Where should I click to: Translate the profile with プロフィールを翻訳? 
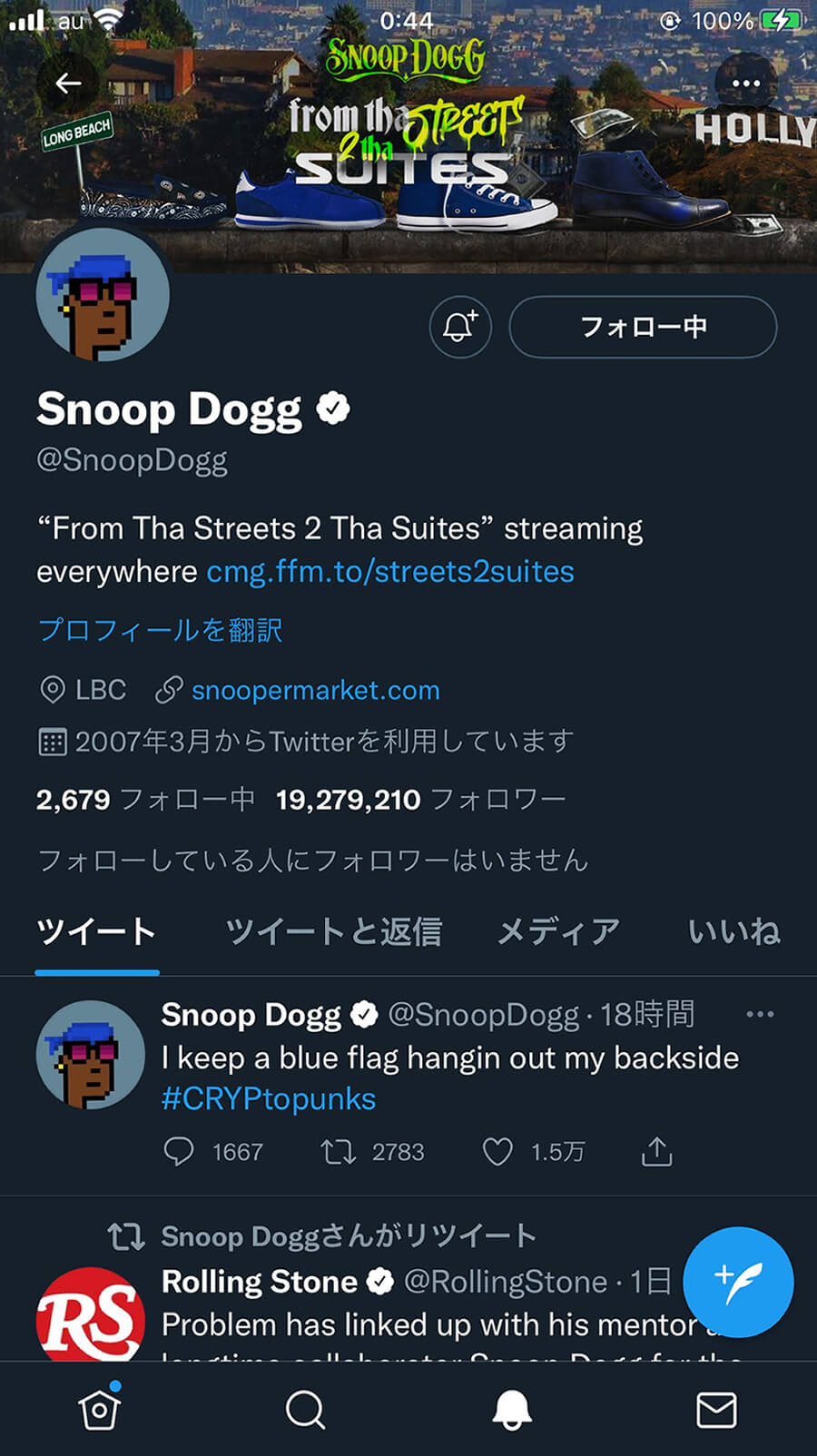point(160,630)
